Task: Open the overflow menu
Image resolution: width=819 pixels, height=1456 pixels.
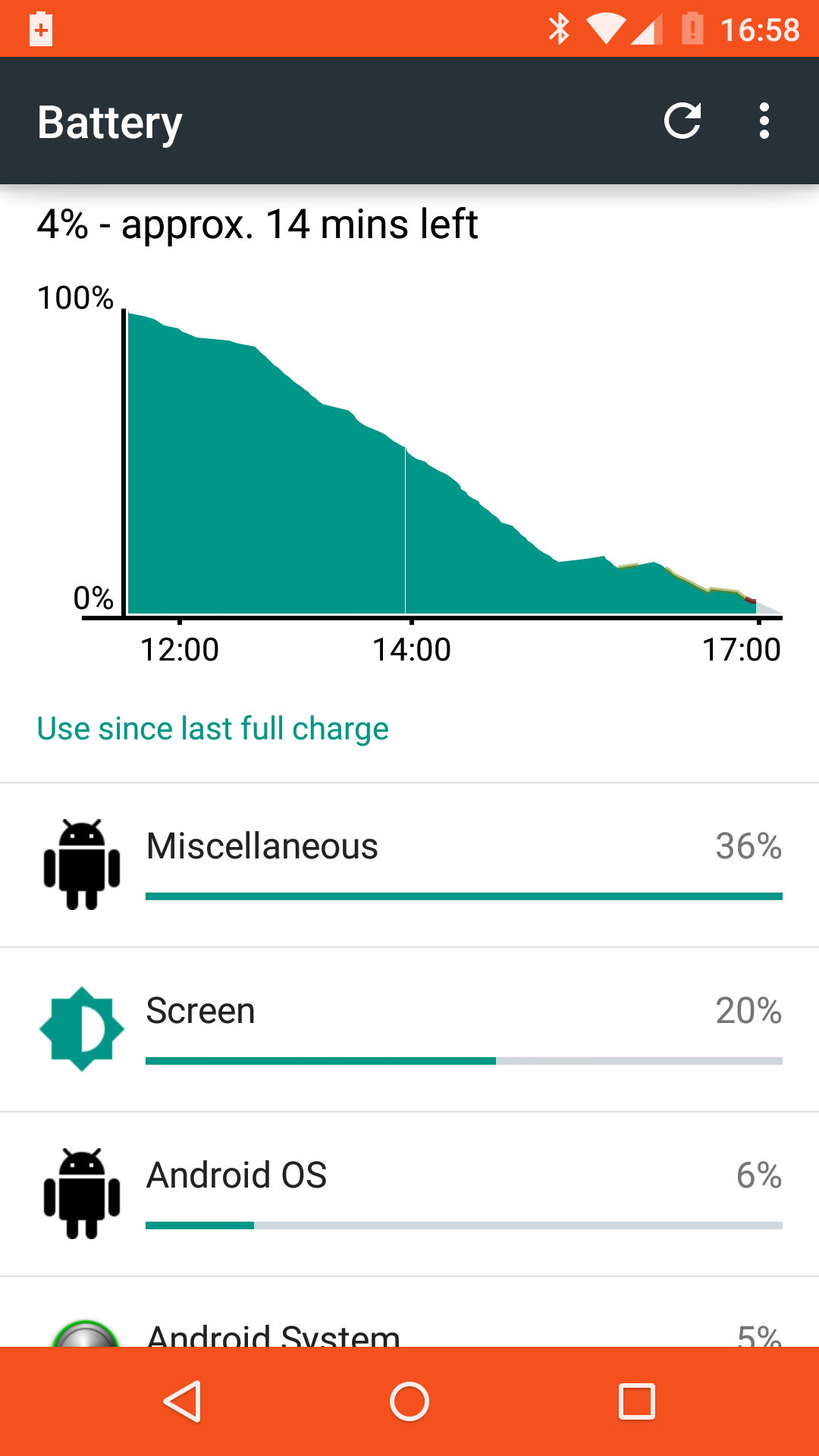Action: pyautogui.click(x=764, y=121)
